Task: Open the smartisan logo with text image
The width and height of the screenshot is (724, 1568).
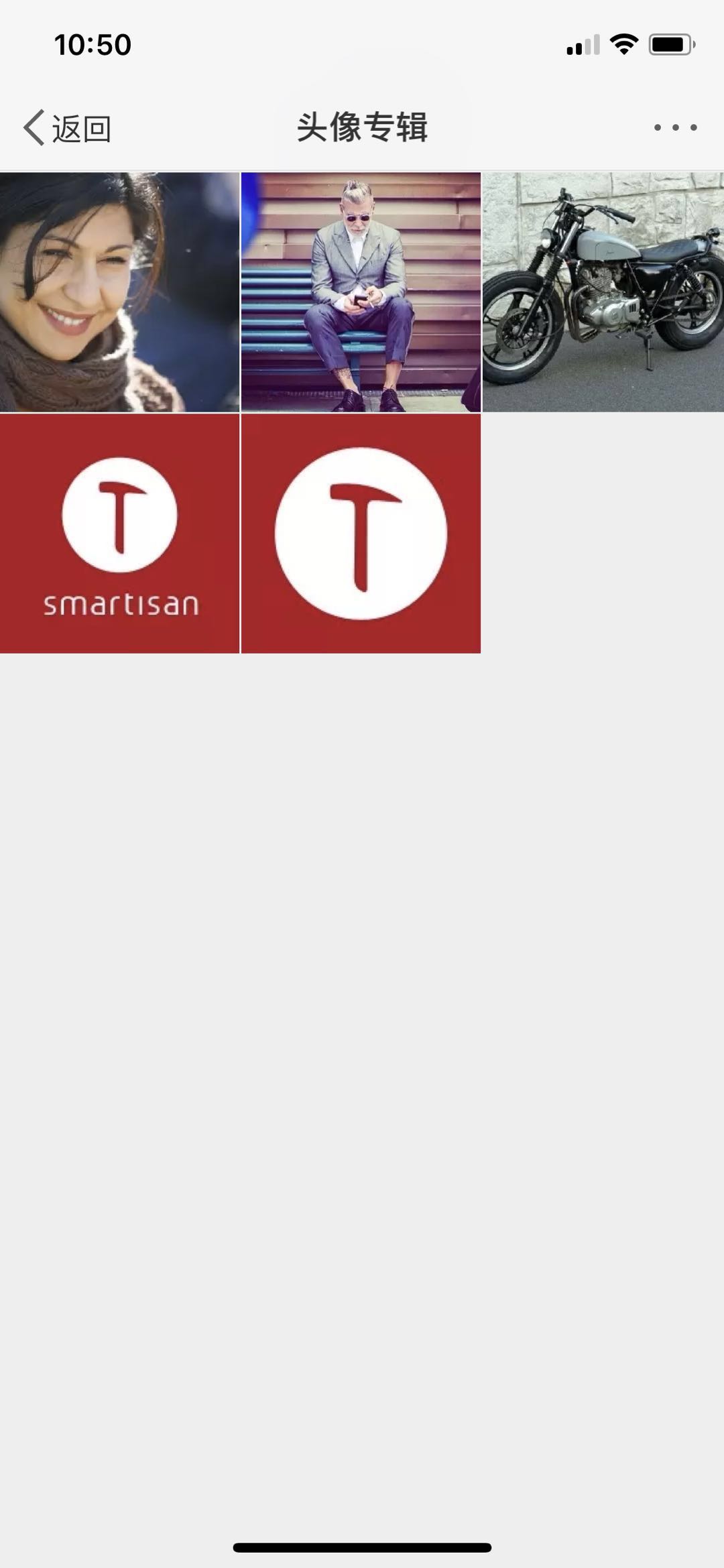Action: coord(119,534)
